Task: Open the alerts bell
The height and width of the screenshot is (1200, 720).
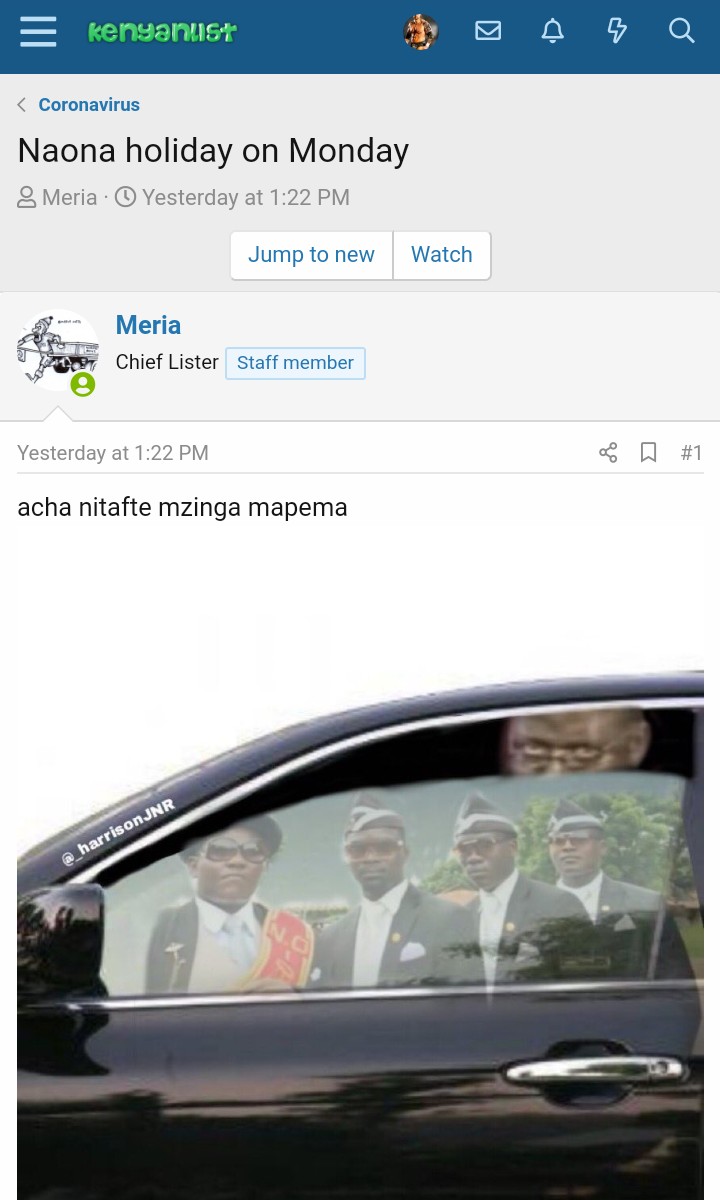Action: pos(552,32)
